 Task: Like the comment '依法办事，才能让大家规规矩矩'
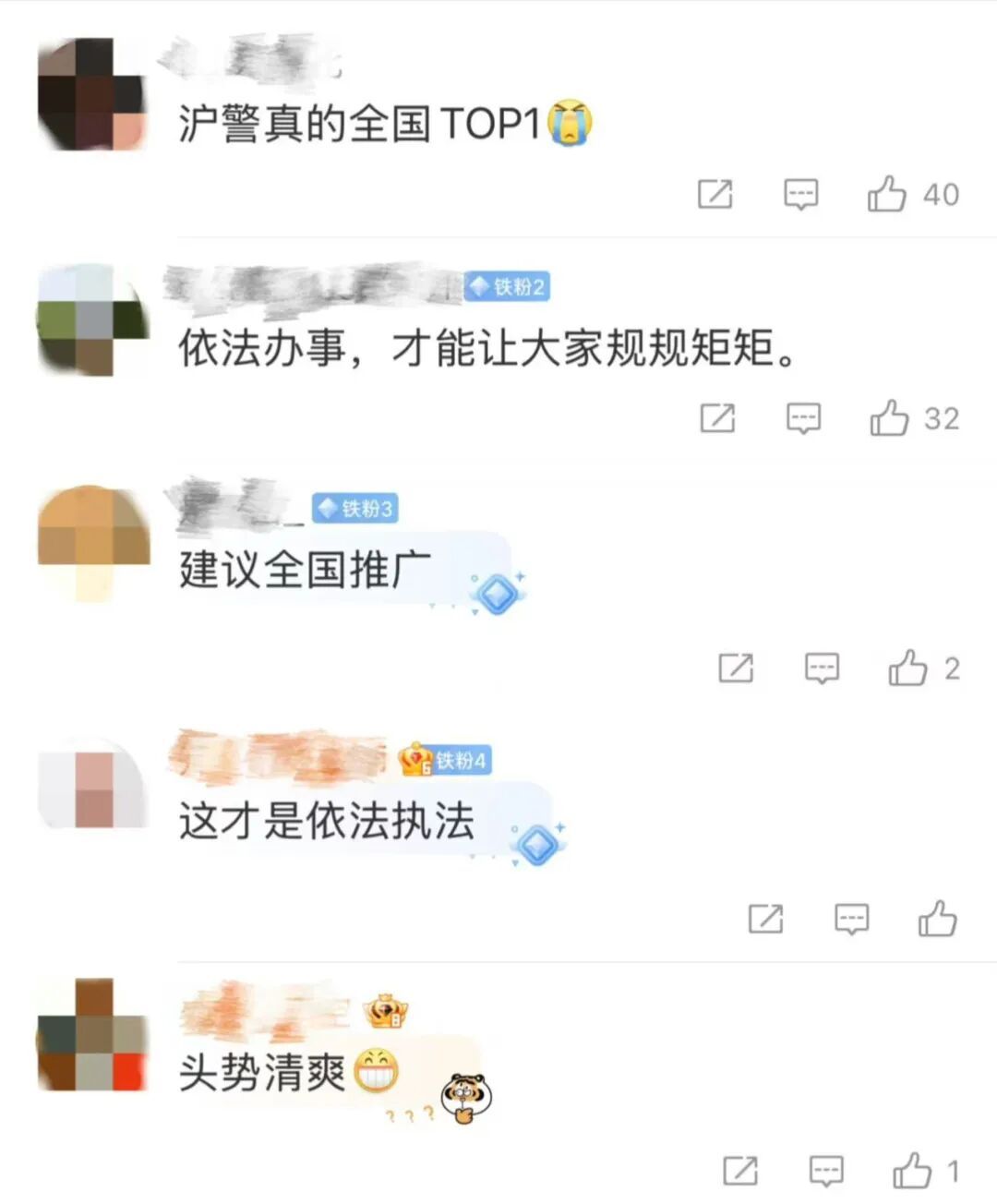coord(889,418)
